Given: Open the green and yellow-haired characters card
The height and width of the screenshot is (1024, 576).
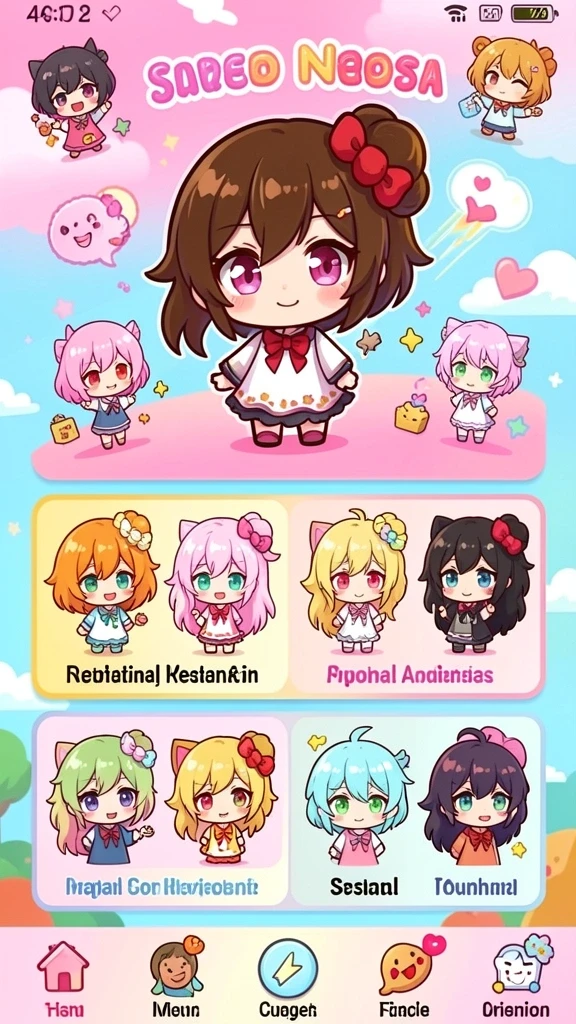Looking at the screenshot, I should pos(161,810).
